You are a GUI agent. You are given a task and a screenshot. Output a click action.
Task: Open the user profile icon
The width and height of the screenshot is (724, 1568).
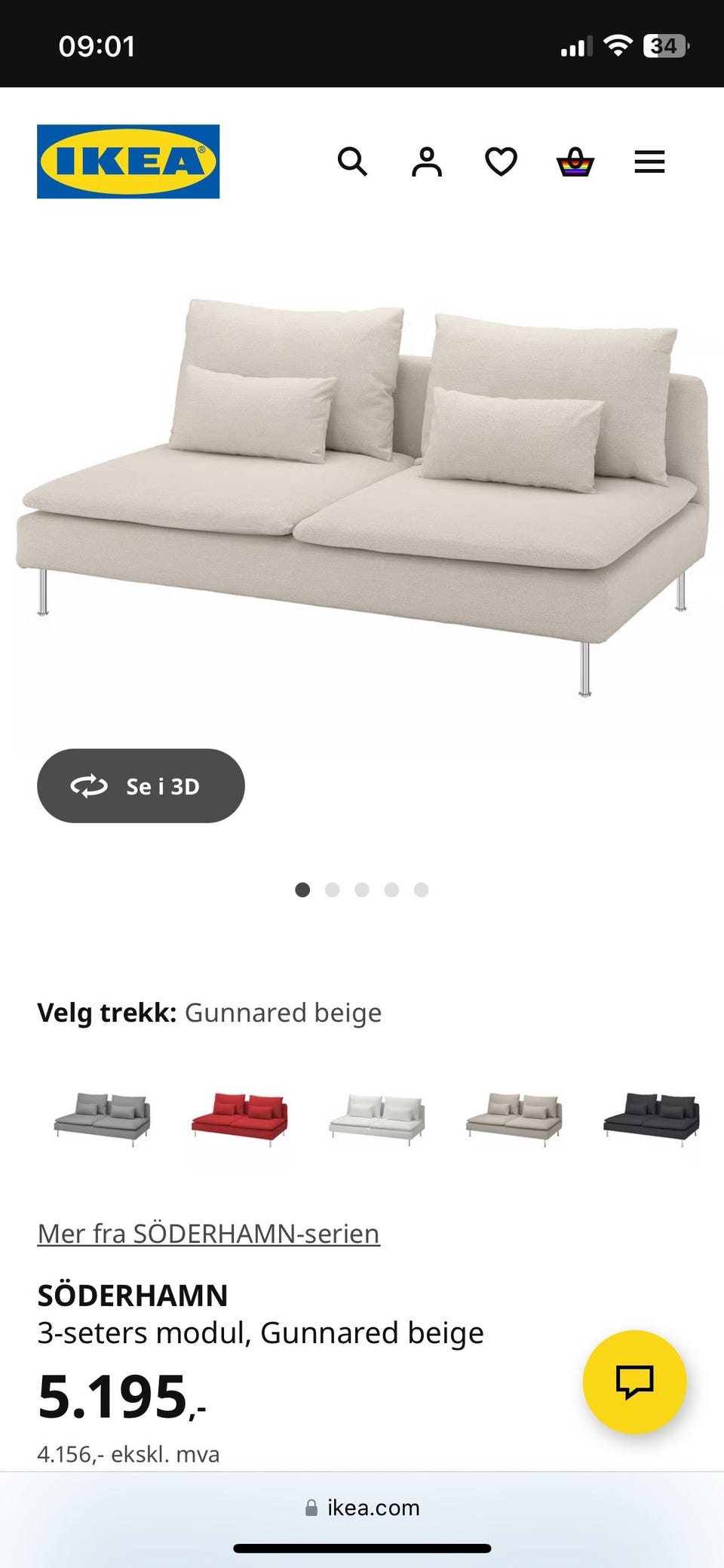pyautogui.click(x=426, y=161)
